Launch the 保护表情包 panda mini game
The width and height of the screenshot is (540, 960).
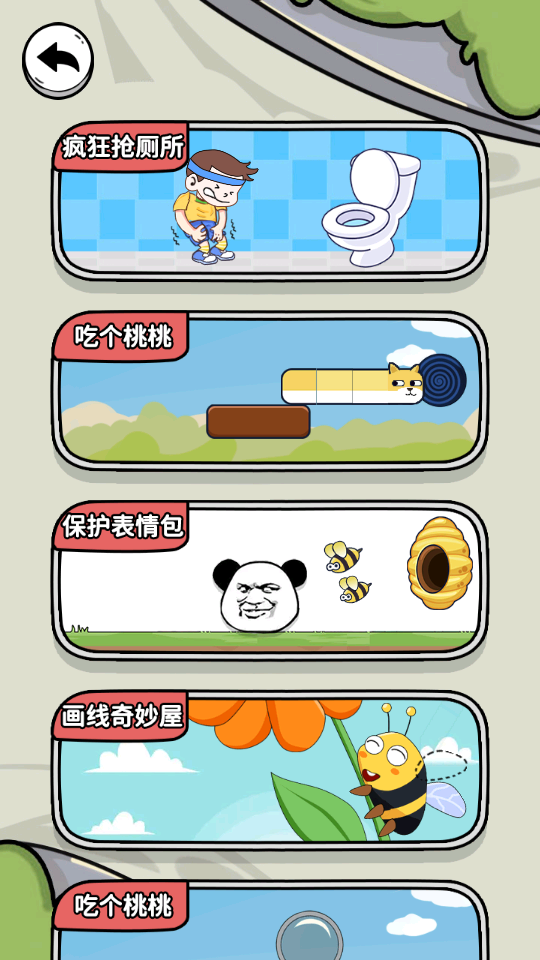pos(269,581)
